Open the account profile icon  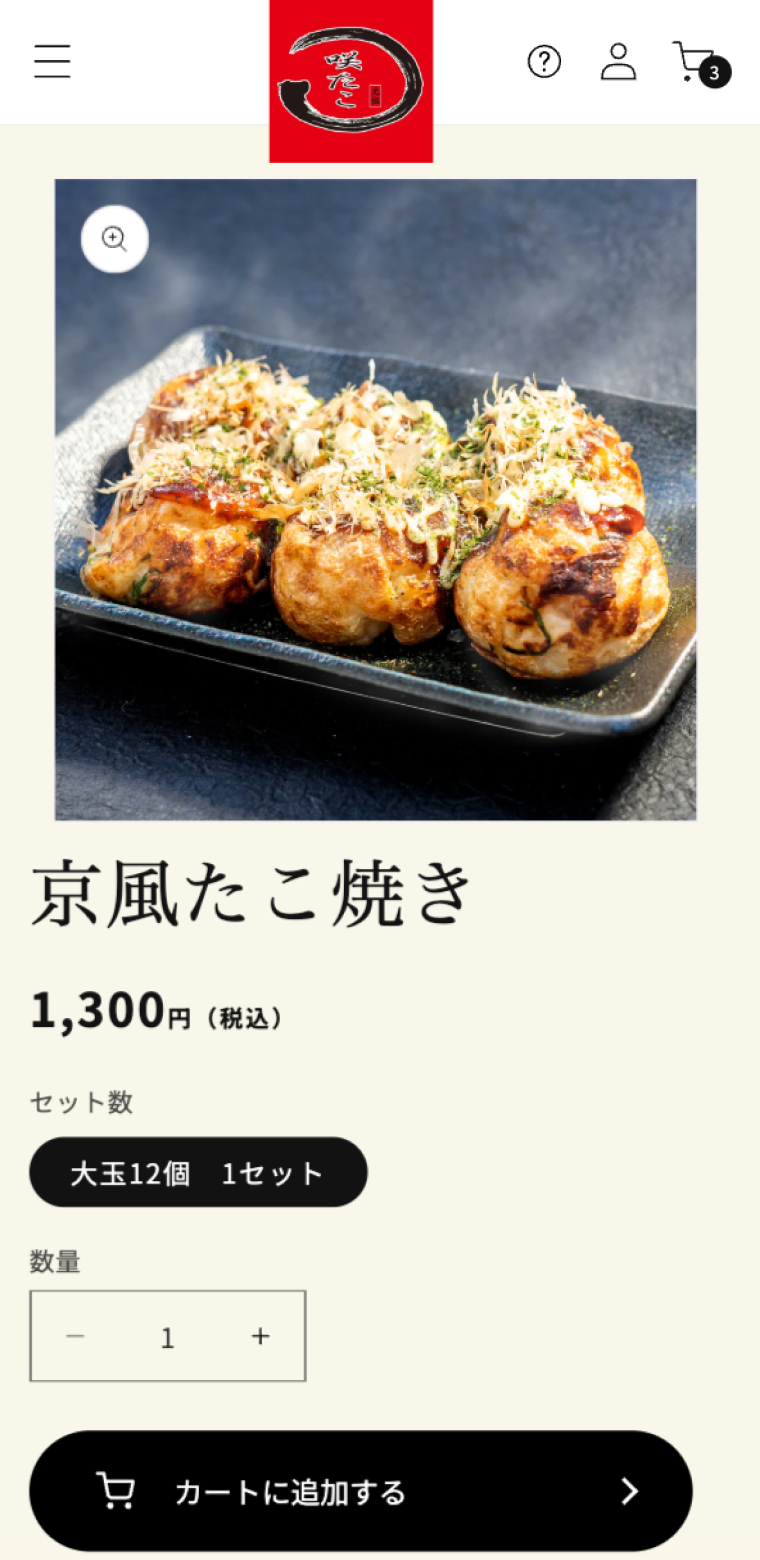[x=618, y=62]
